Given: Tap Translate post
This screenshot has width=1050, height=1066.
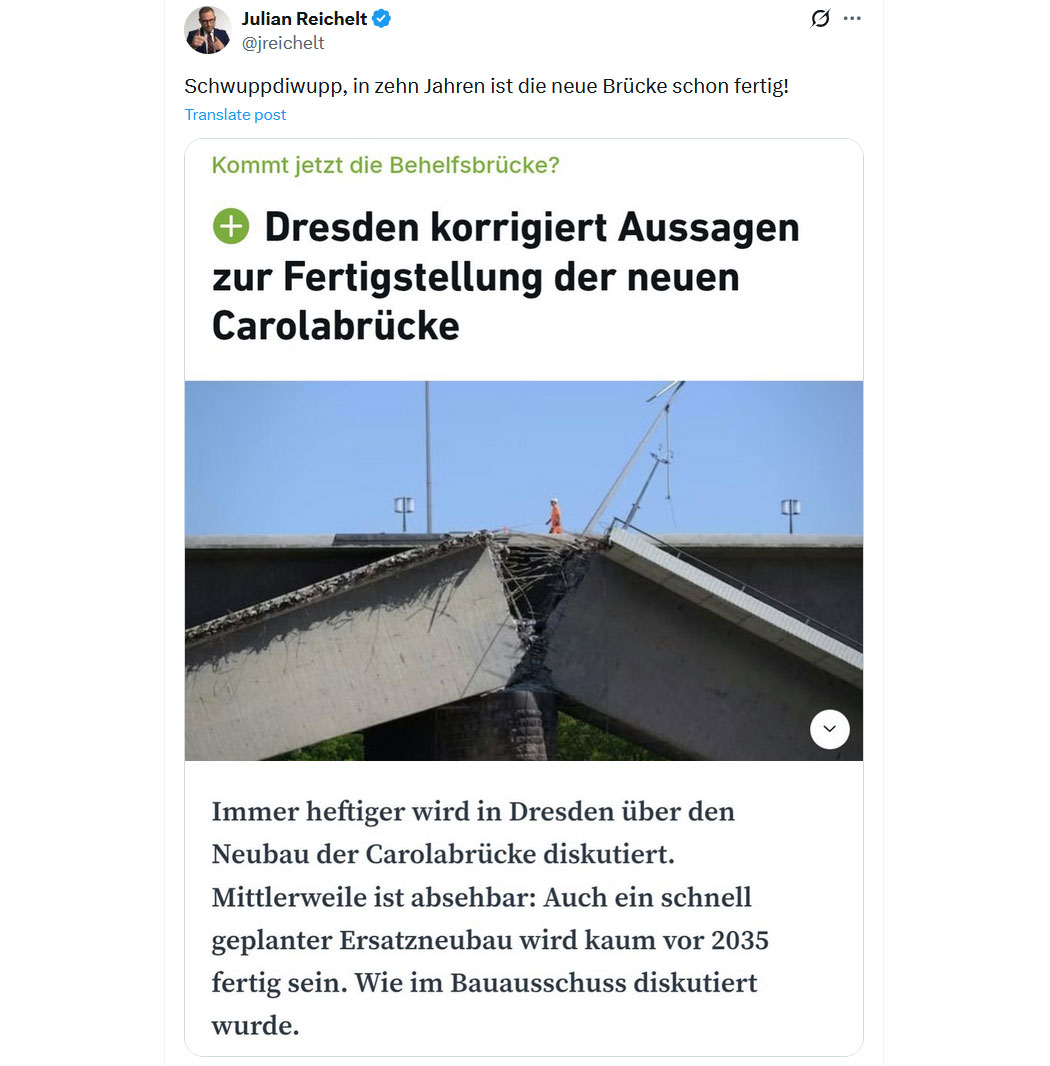Looking at the screenshot, I should (x=235, y=115).
